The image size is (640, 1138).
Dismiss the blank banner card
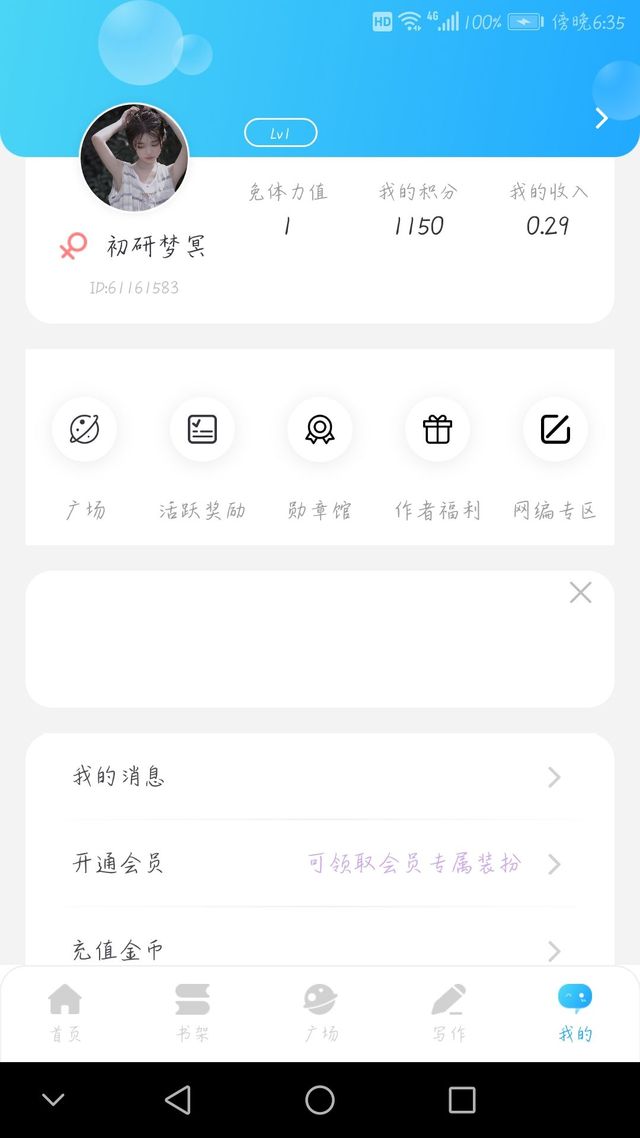(x=580, y=593)
